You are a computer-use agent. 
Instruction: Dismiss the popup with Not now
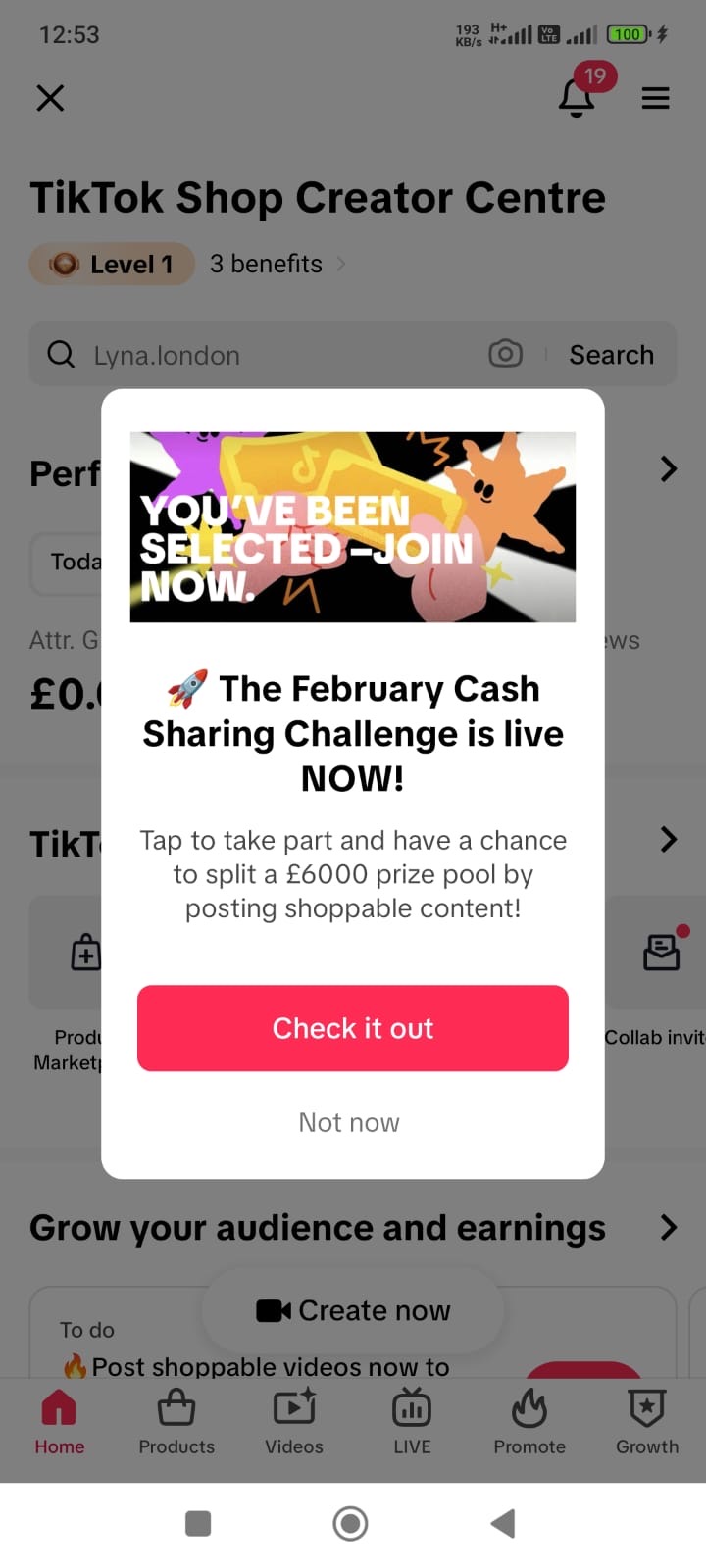349,1122
